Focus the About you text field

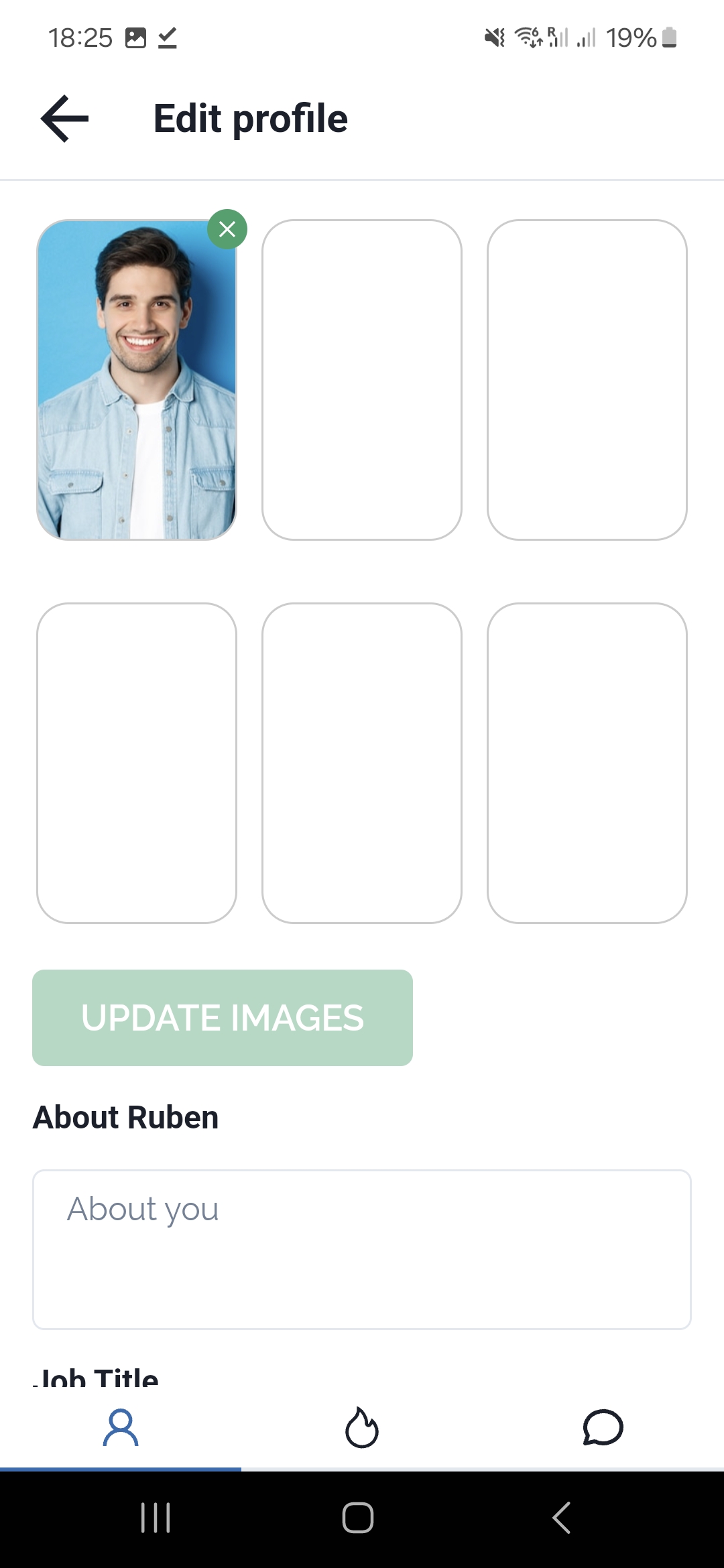pyautogui.click(x=362, y=1249)
